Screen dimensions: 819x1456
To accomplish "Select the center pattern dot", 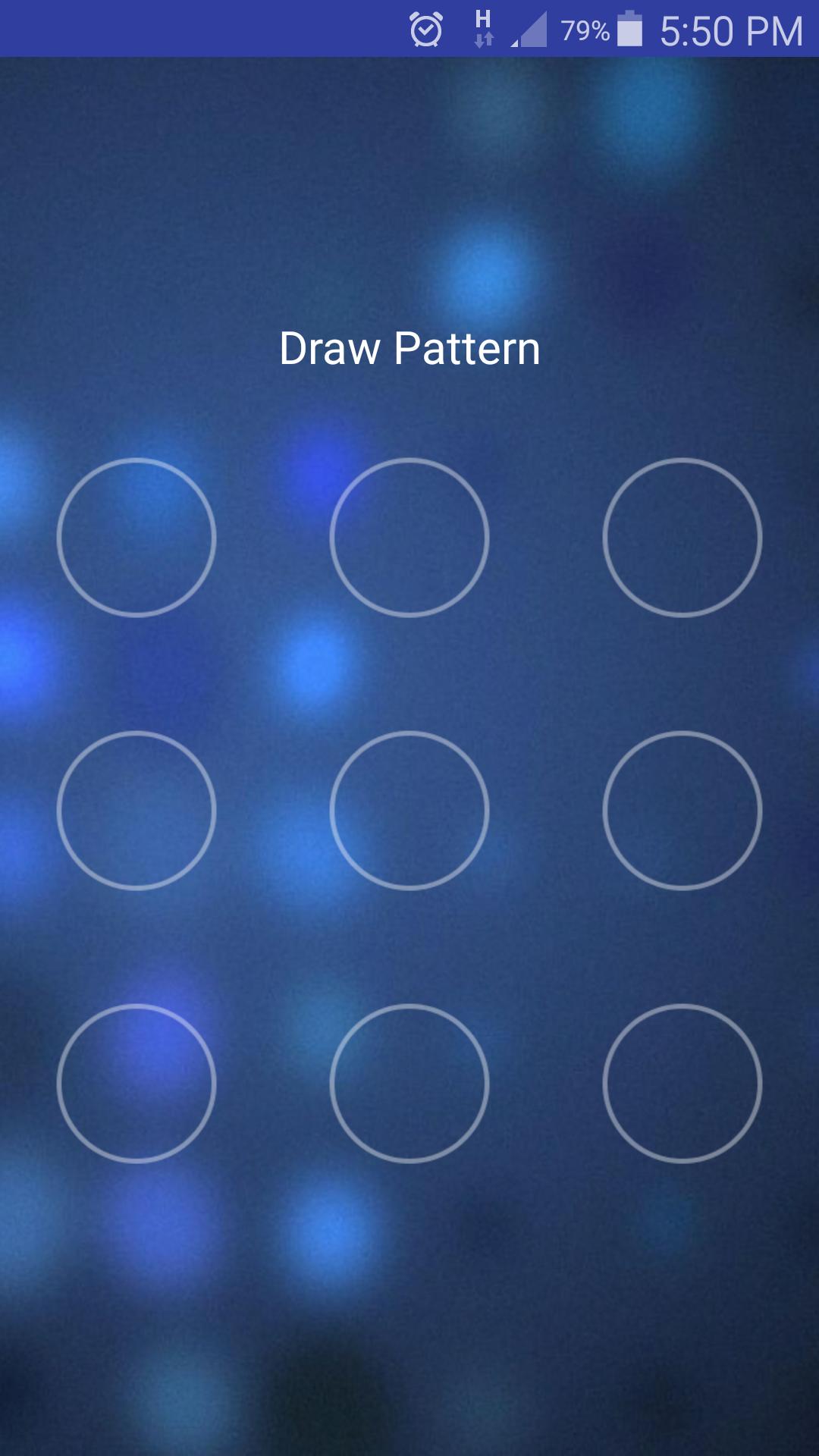I will (409, 811).
